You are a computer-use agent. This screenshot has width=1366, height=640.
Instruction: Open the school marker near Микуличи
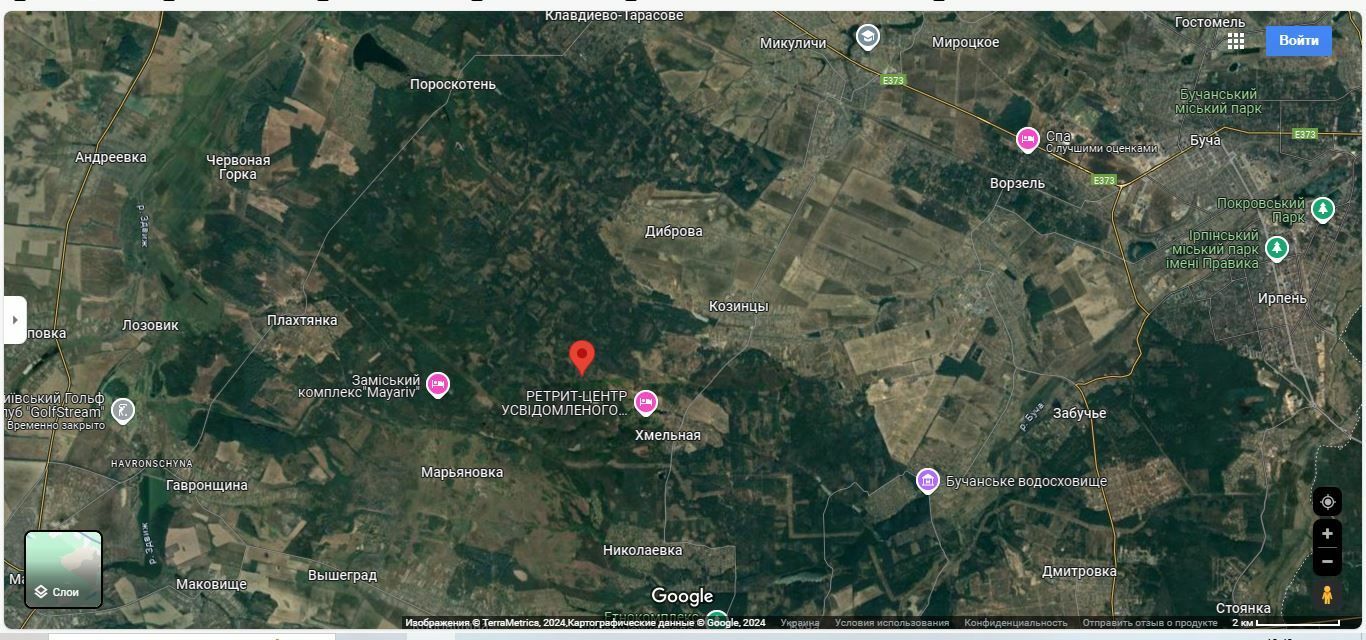pyautogui.click(x=867, y=37)
